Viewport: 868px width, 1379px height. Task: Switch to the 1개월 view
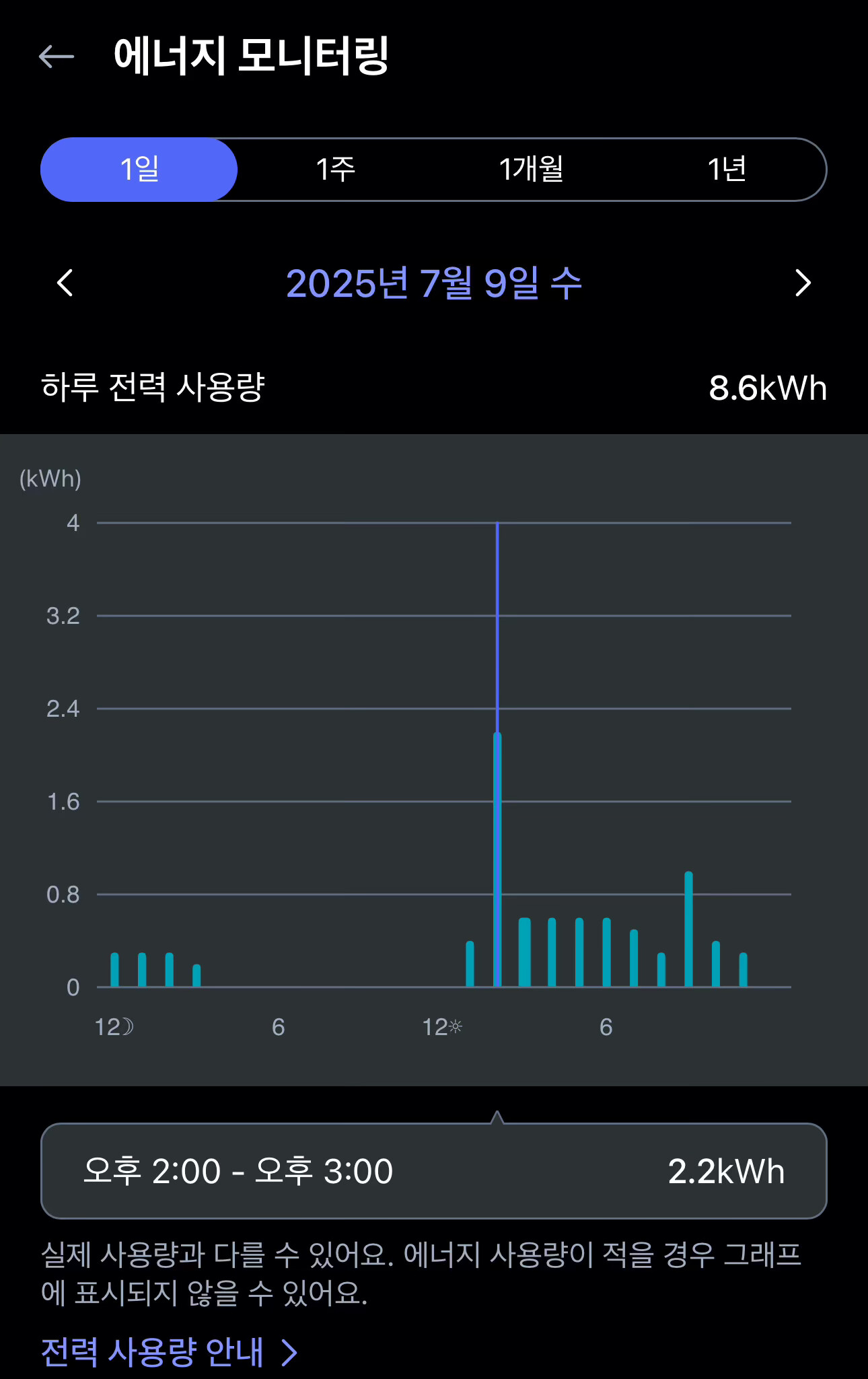(531, 170)
